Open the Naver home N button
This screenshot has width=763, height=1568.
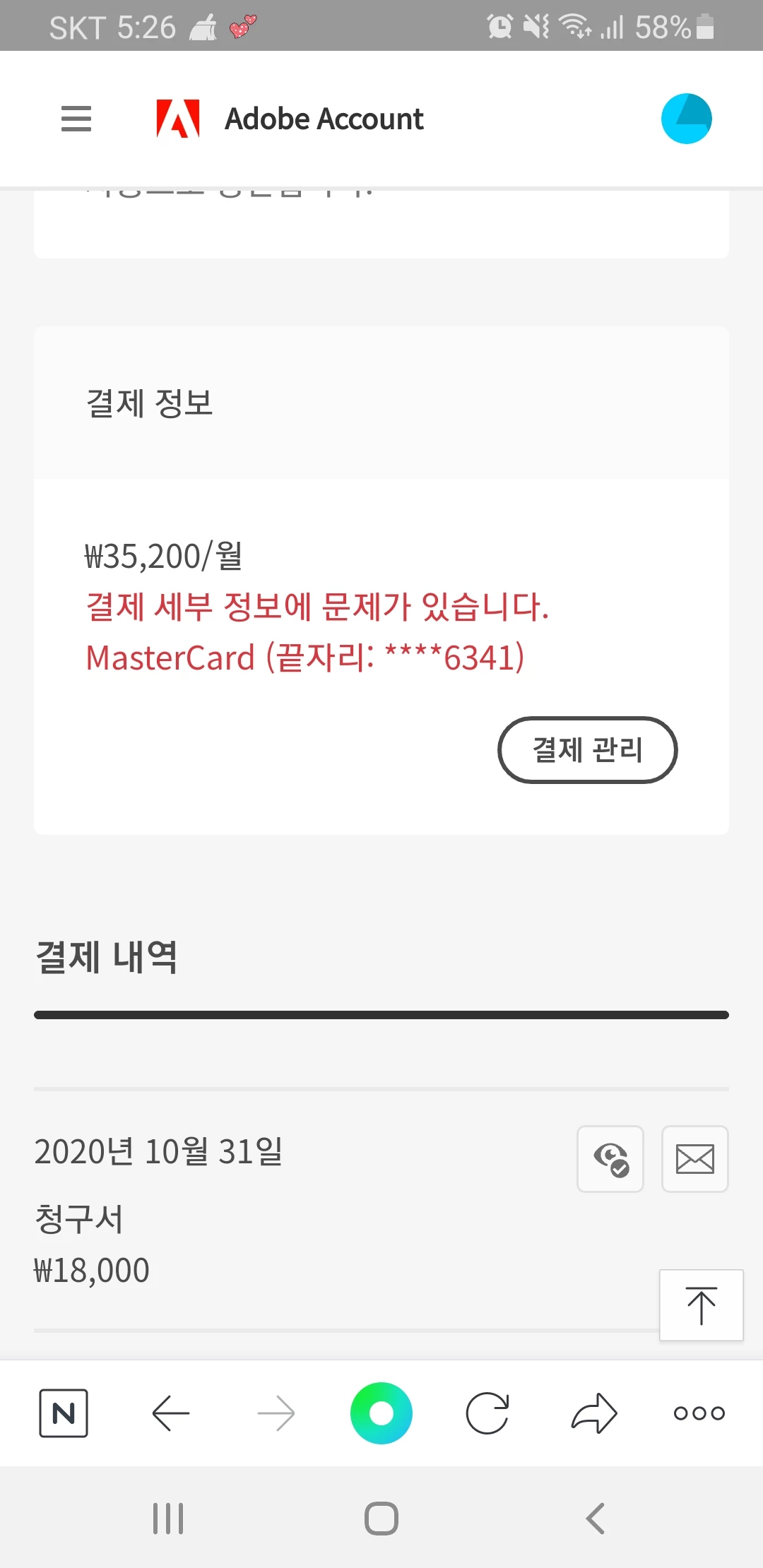click(64, 1413)
